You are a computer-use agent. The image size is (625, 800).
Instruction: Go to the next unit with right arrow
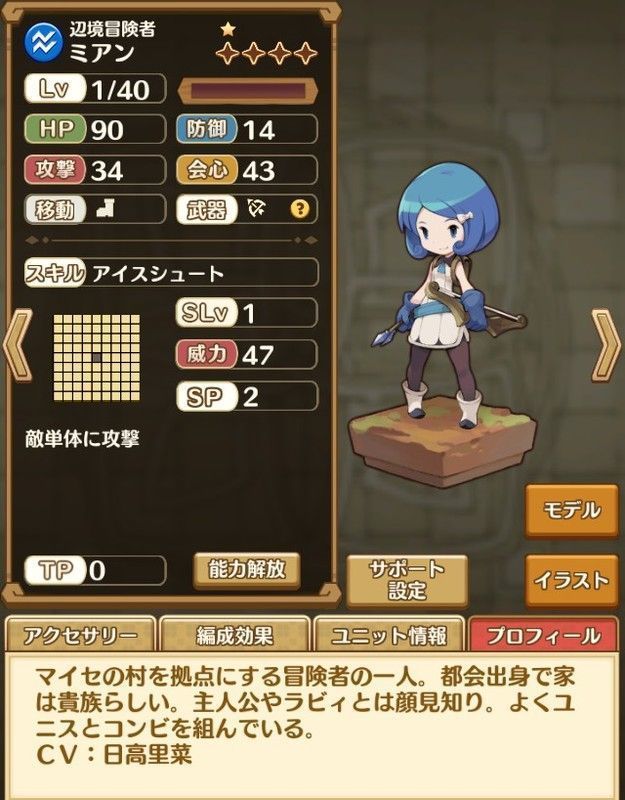tap(606, 345)
